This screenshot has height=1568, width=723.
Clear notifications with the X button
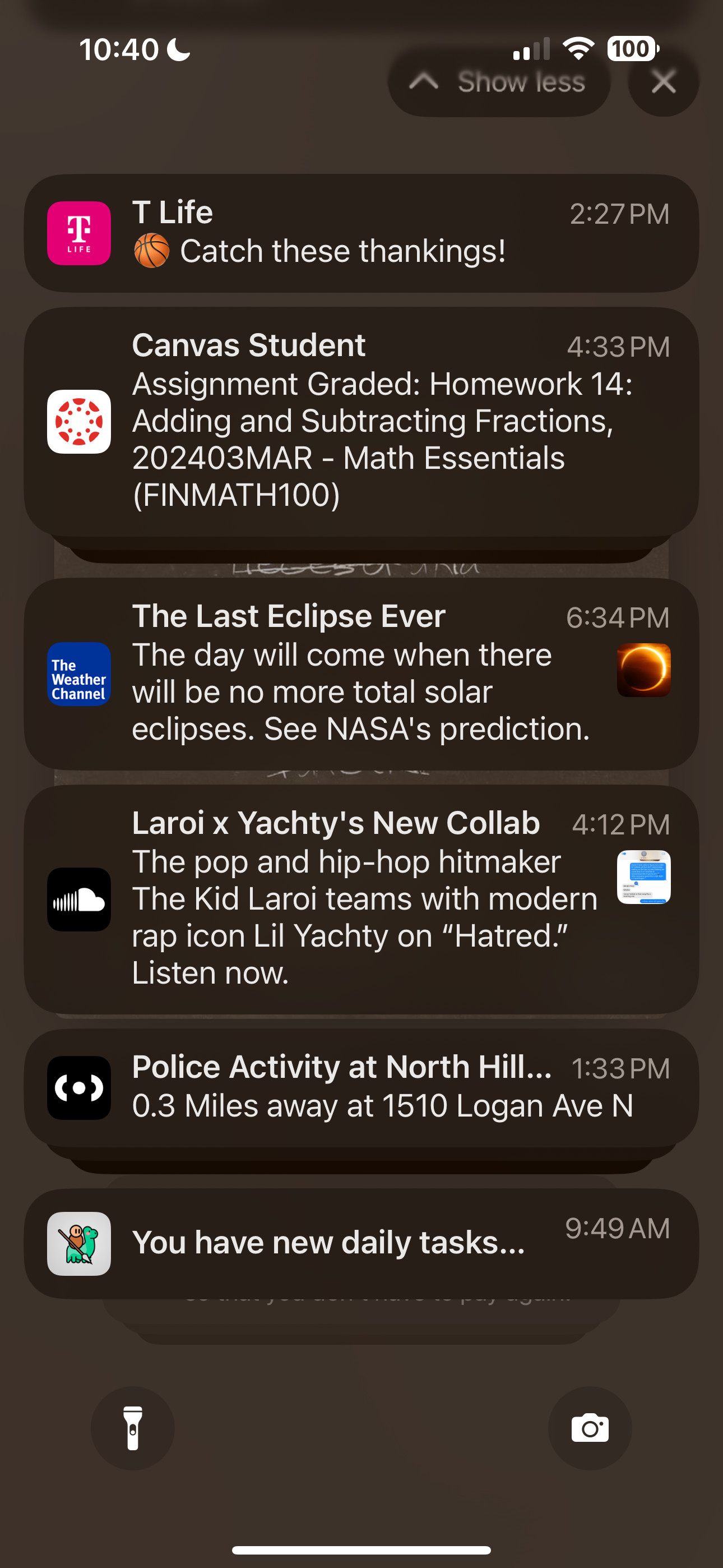pos(662,81)
